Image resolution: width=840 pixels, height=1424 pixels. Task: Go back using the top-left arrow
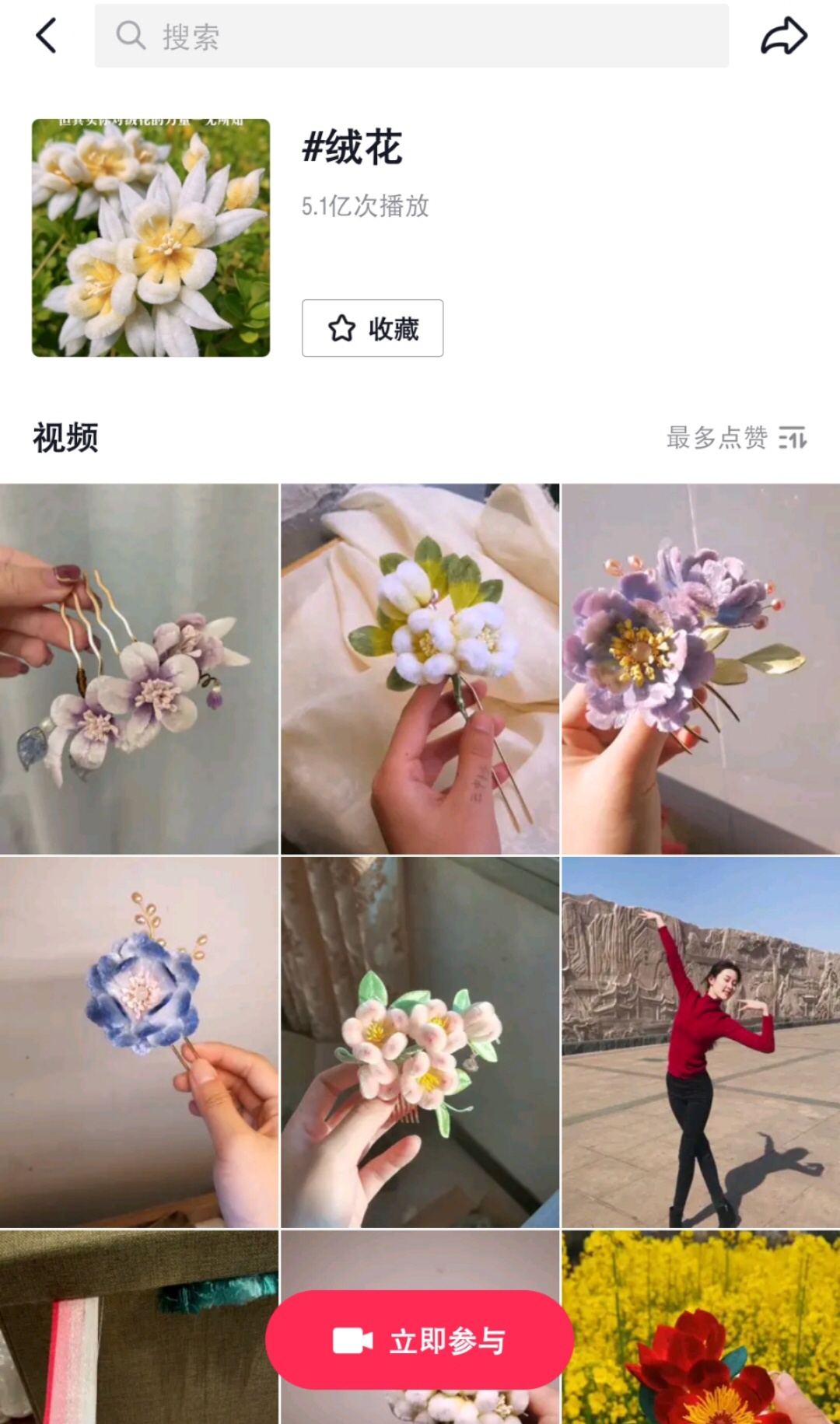(47, 36)
